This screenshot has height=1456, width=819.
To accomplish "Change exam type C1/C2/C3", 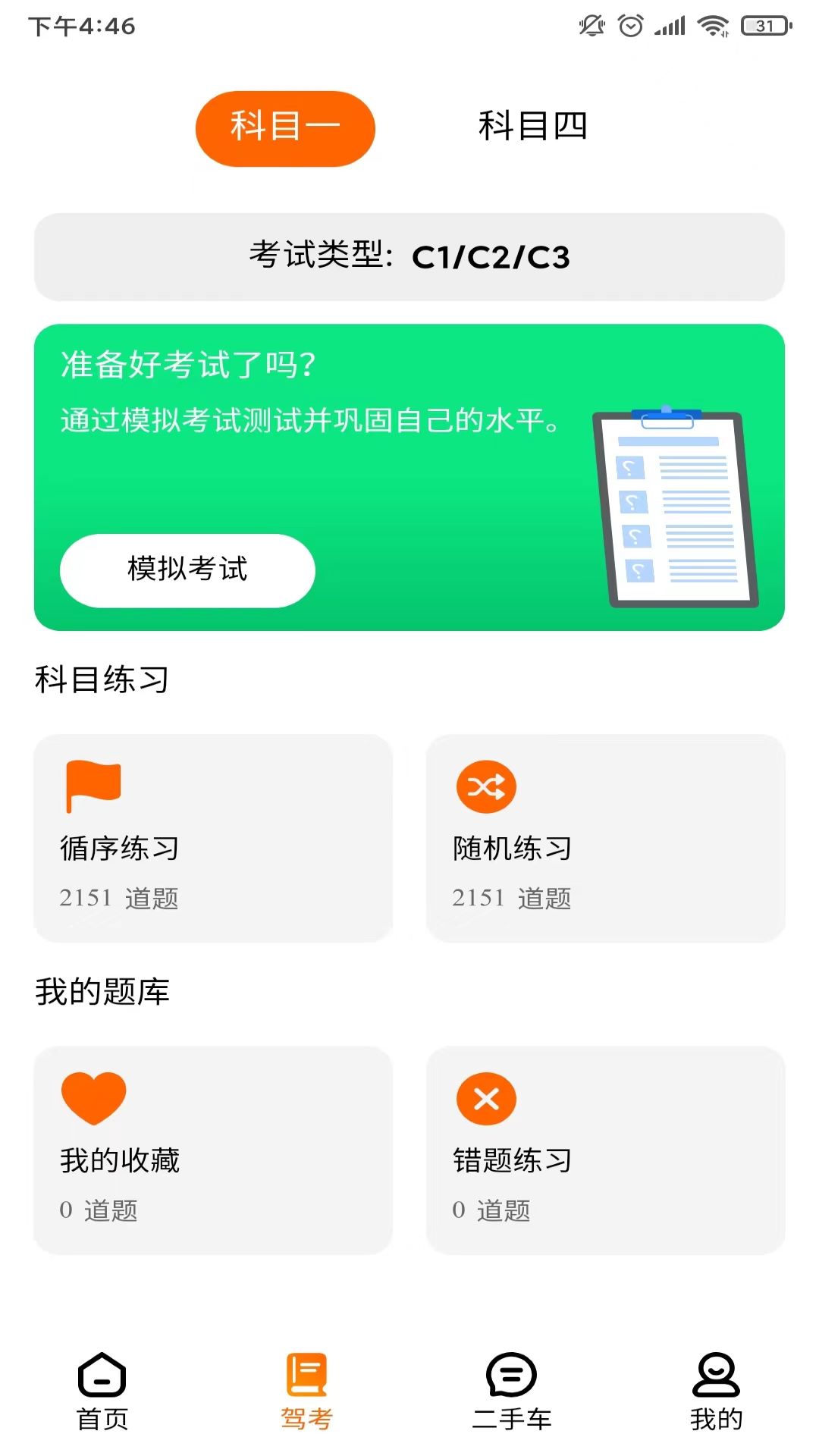I will coord(409,257).
